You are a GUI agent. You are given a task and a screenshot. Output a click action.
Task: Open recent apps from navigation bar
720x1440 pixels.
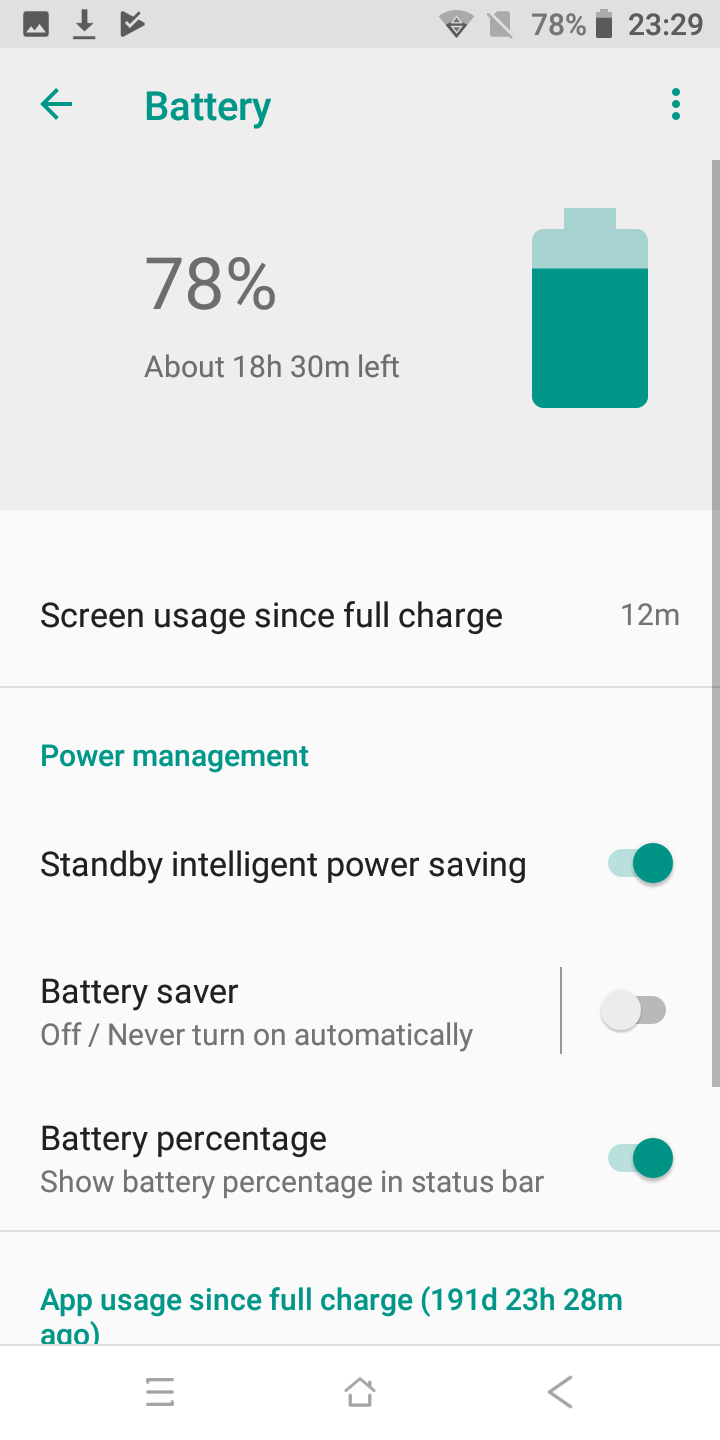(160, 1392)
